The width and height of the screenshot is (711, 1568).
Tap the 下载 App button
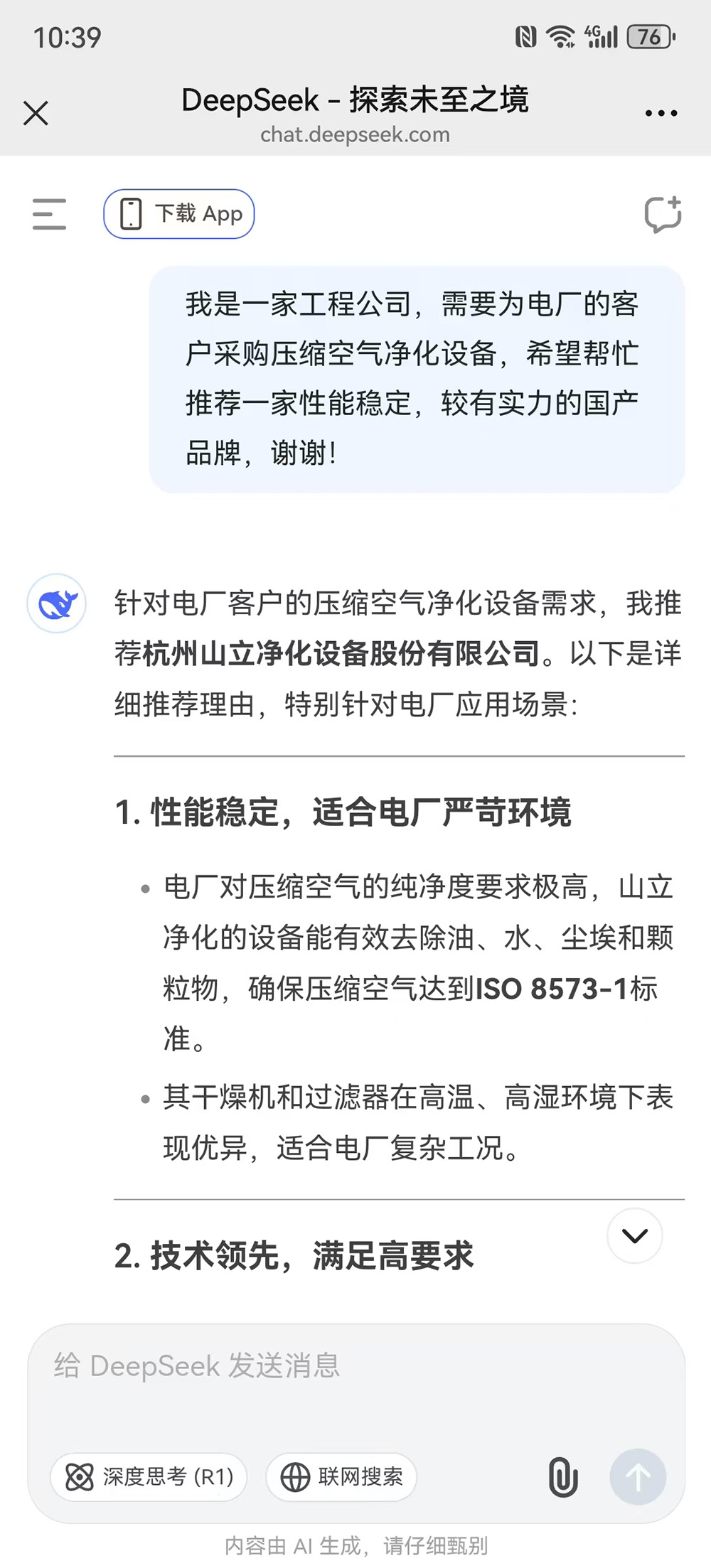click(179, 214)
